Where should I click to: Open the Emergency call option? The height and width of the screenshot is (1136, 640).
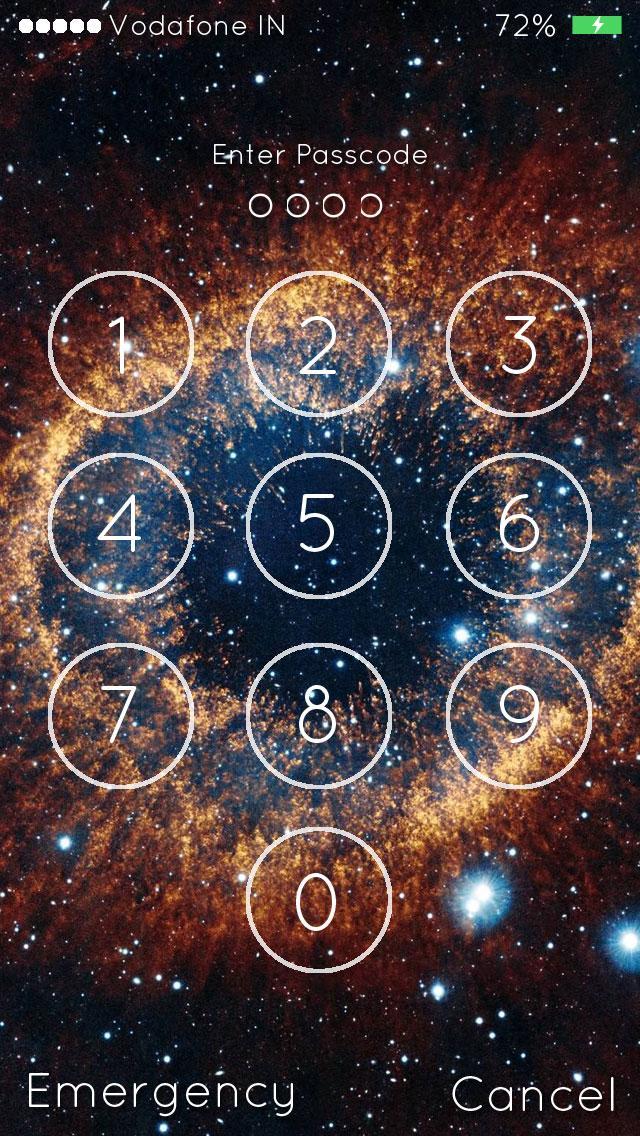pos(161,1092)
